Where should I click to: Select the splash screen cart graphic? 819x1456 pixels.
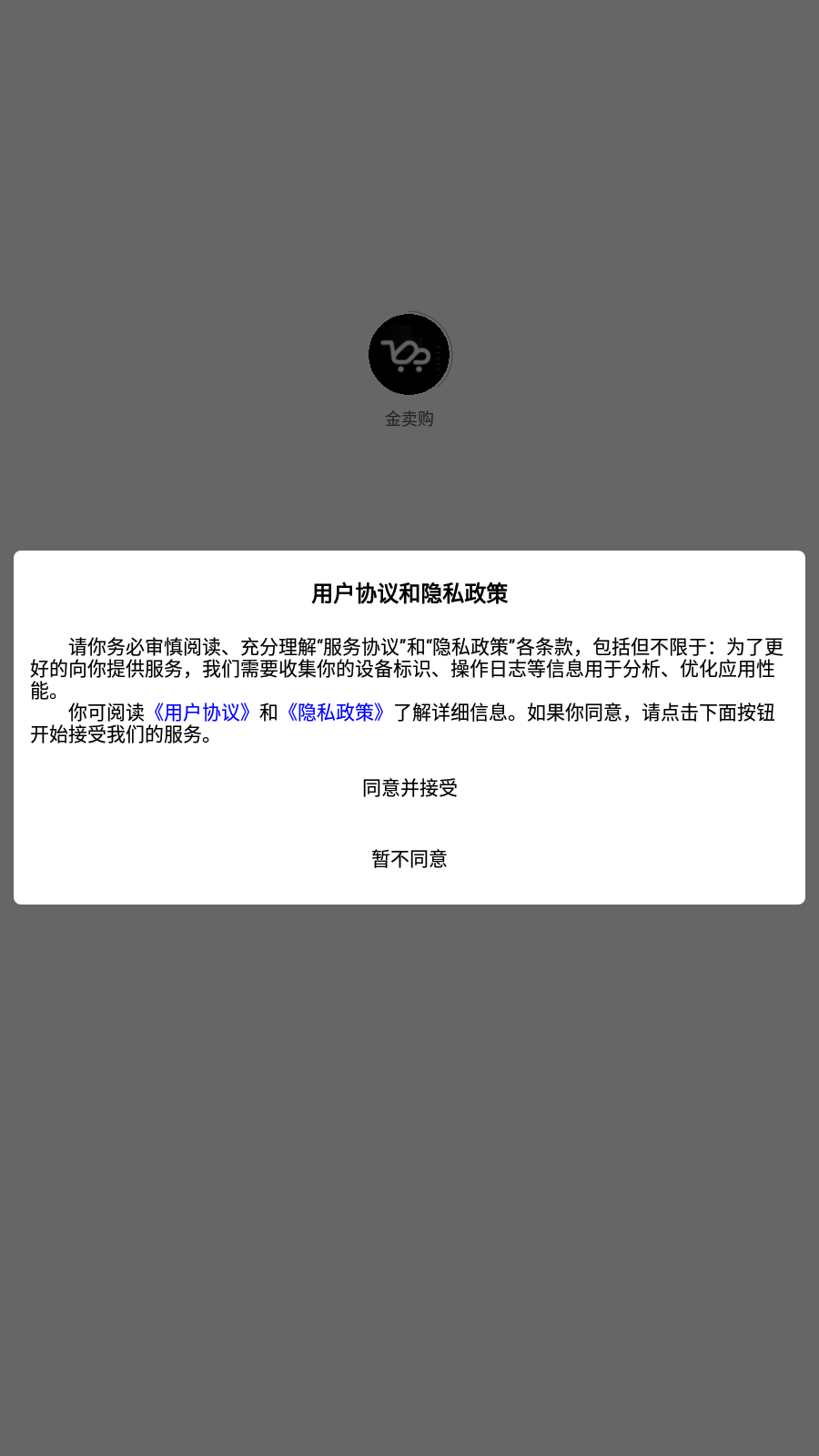[x=409, y=354]
